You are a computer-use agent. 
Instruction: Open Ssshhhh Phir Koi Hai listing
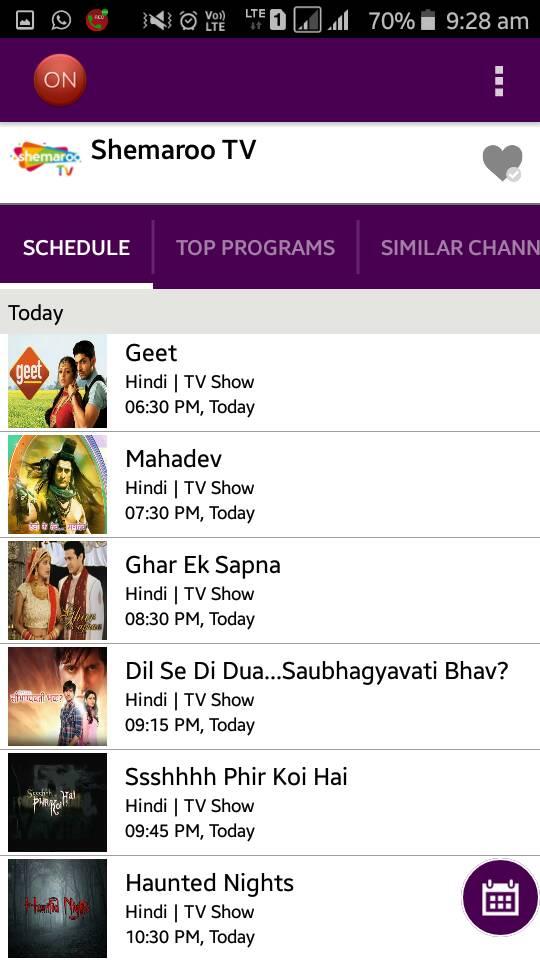pyautogui.click(x=270, y=802)
